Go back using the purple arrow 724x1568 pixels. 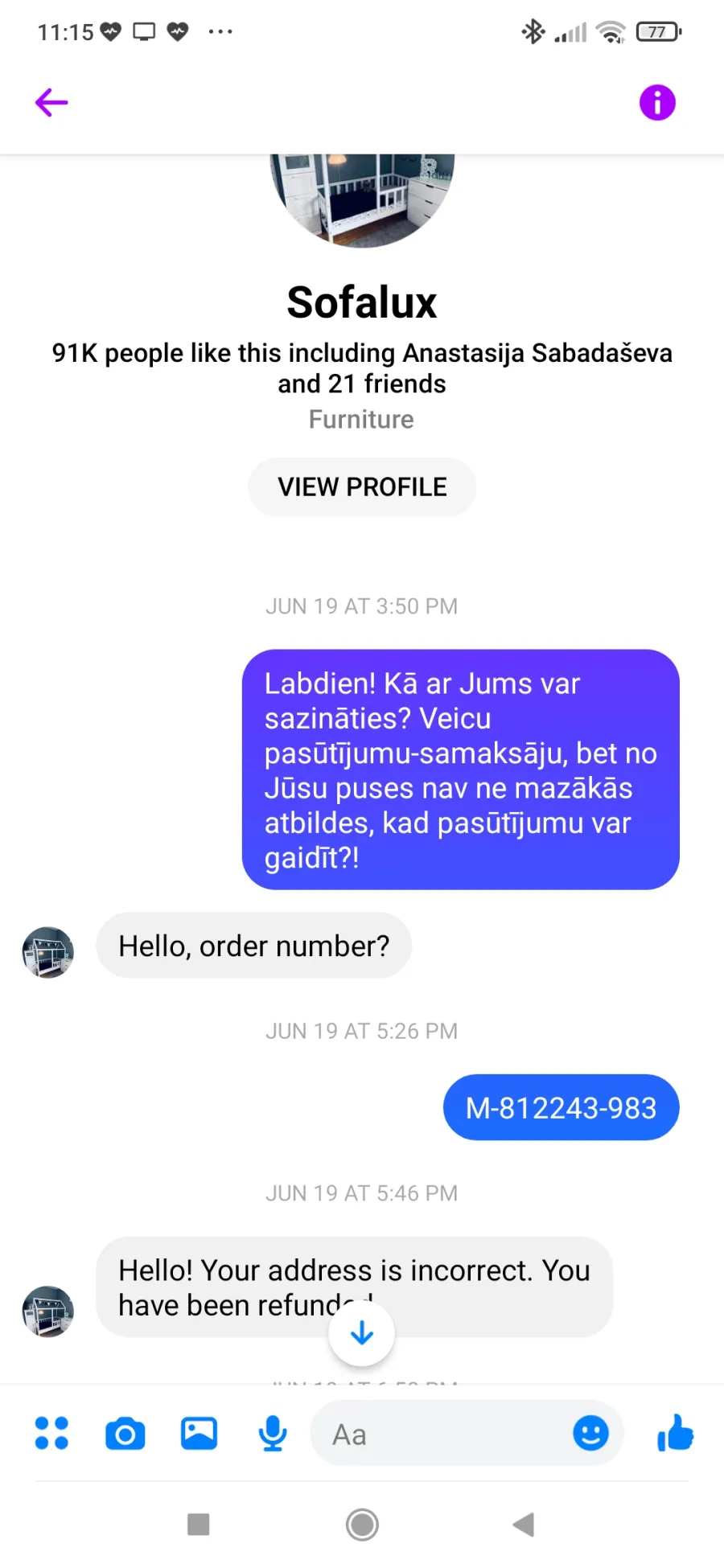(51, 103)
